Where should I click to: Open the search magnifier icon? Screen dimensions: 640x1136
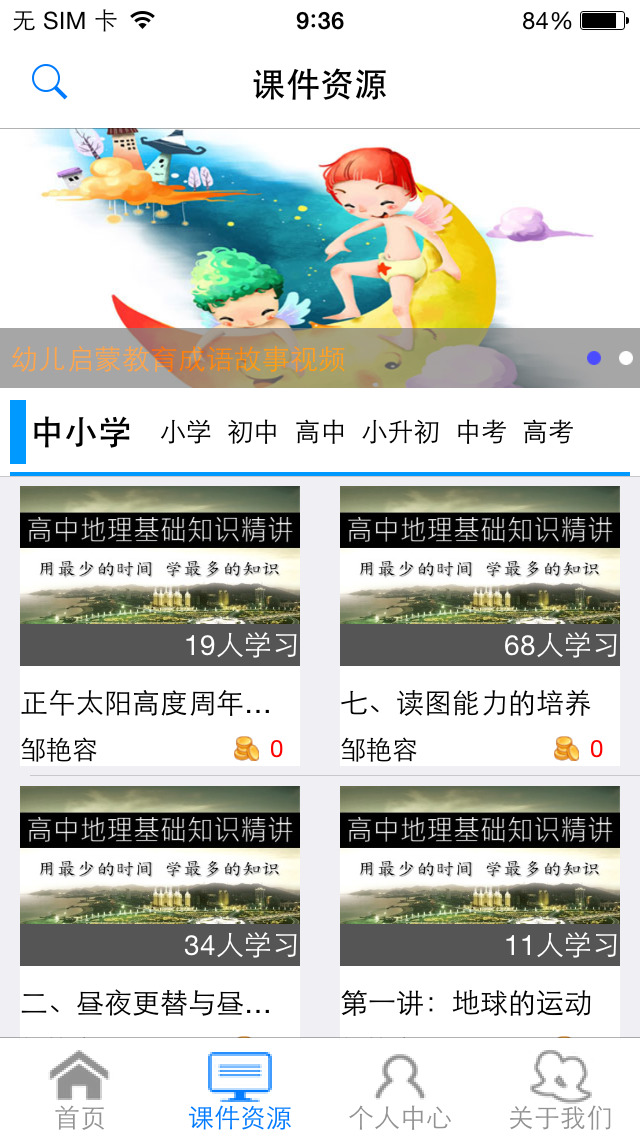pyautogui.click(x=49, y=82)
